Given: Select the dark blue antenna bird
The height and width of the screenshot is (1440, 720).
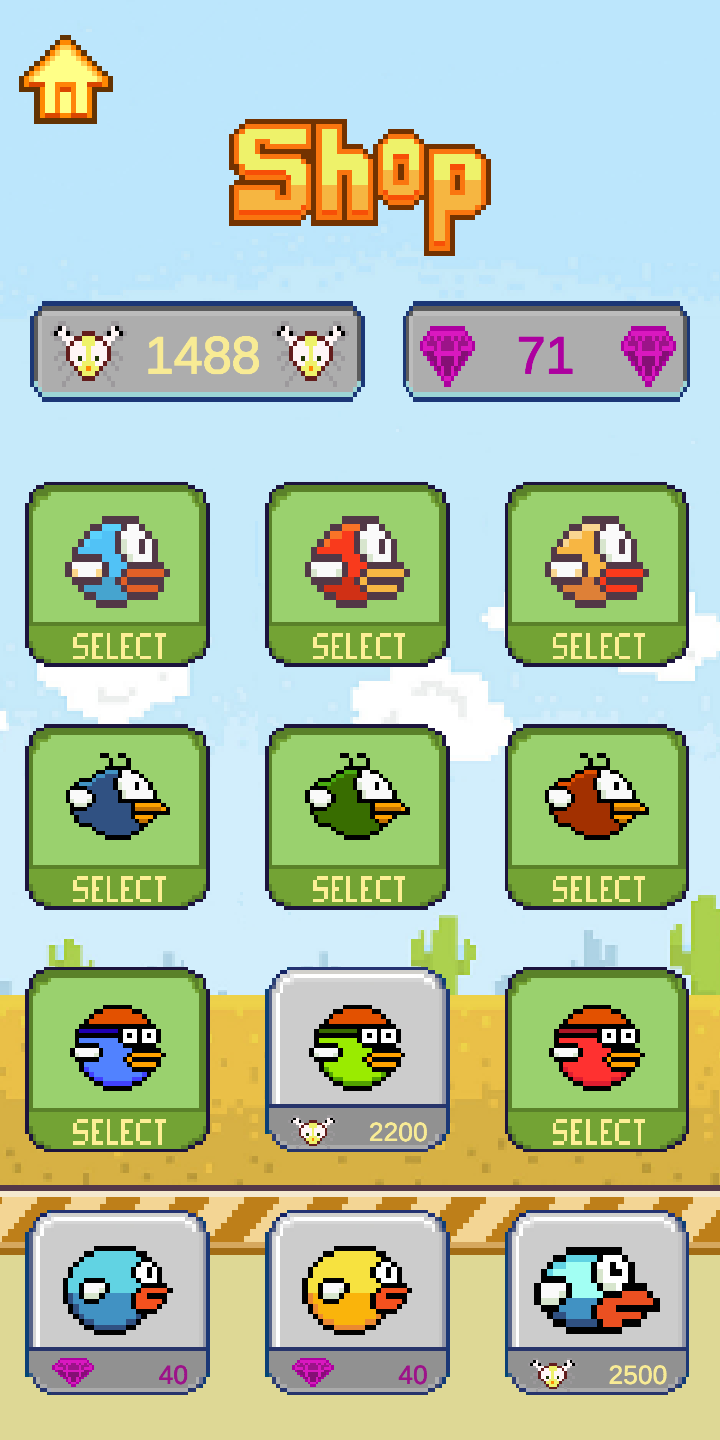Looking at the screenshot, I should click(117, 888).
